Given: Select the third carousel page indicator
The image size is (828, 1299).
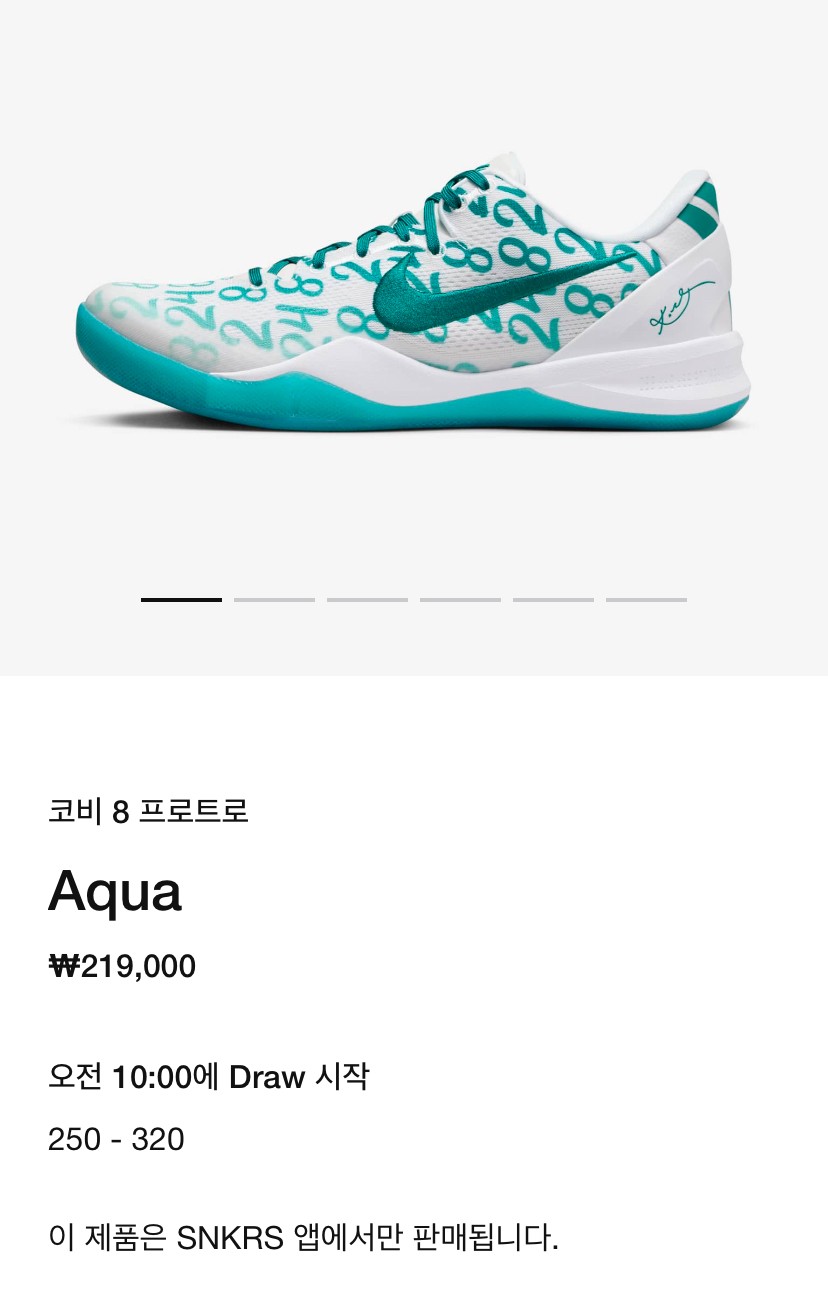Looking at the screenshot, I should pyautogui.click(x=367, y=600).
